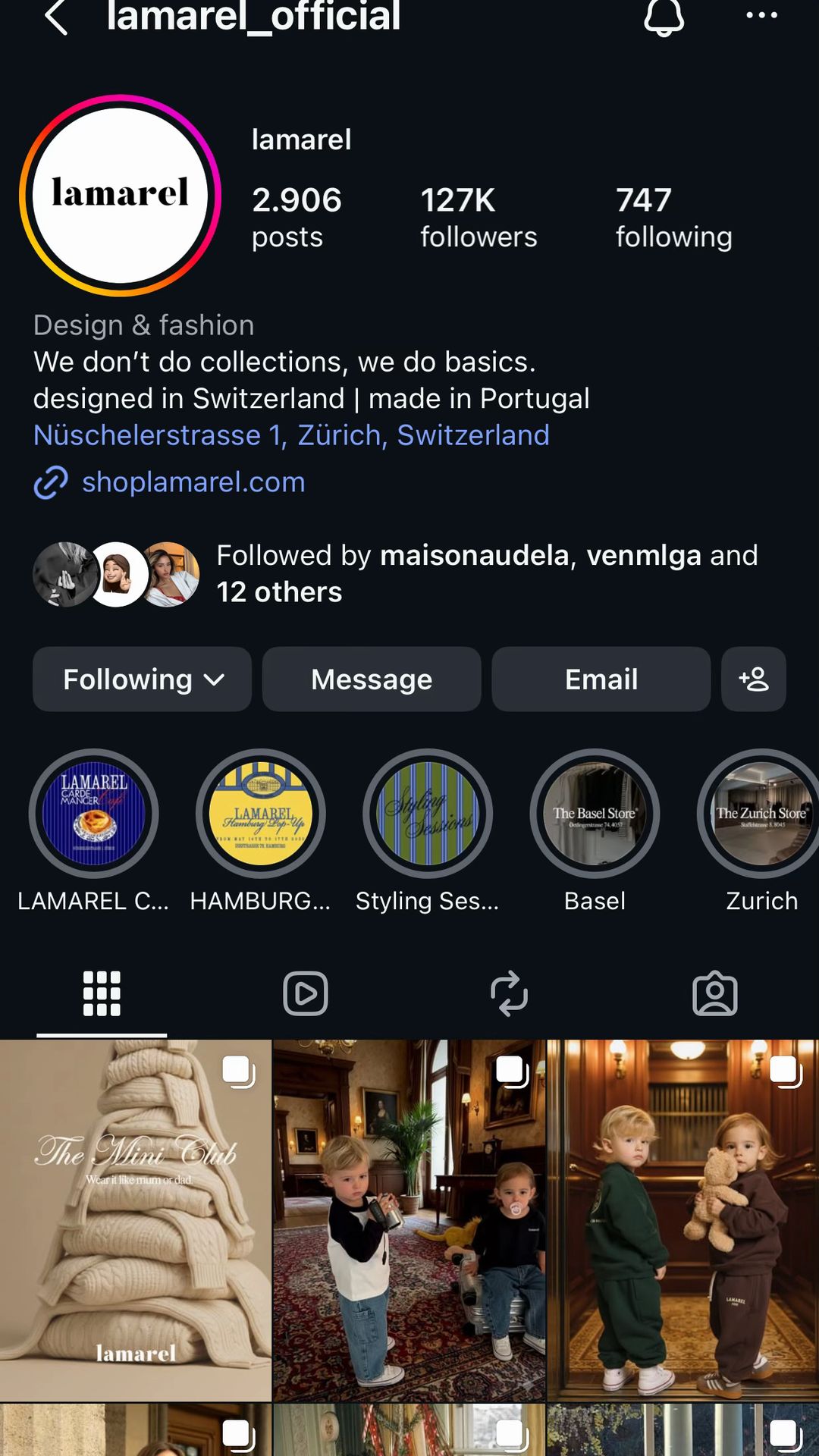Expand the Following dropdown button

coord(142,679)
